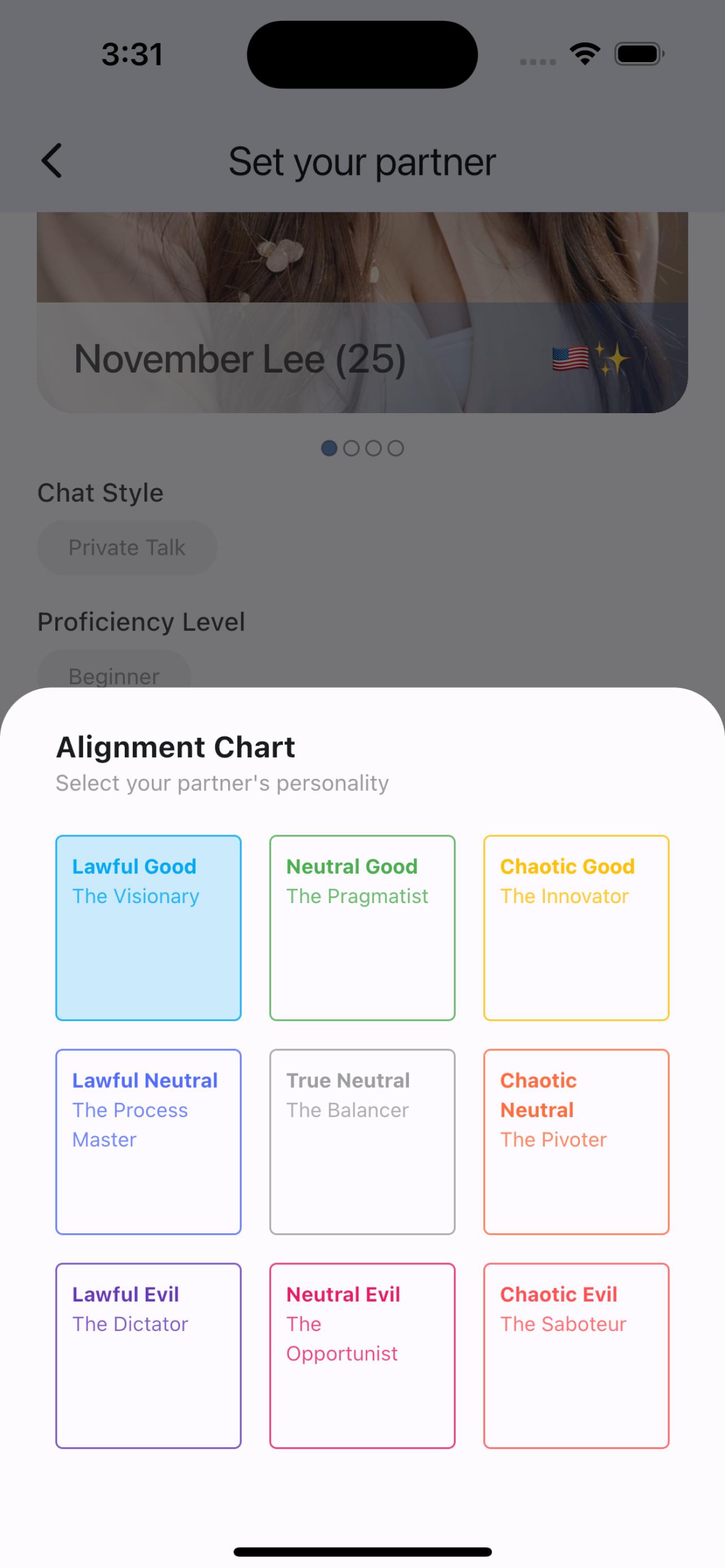The width and height of the screenshot is (725, 1568).
Task: Choose Neutral Good The Pragmatist
Action: [x=362, y=928]
